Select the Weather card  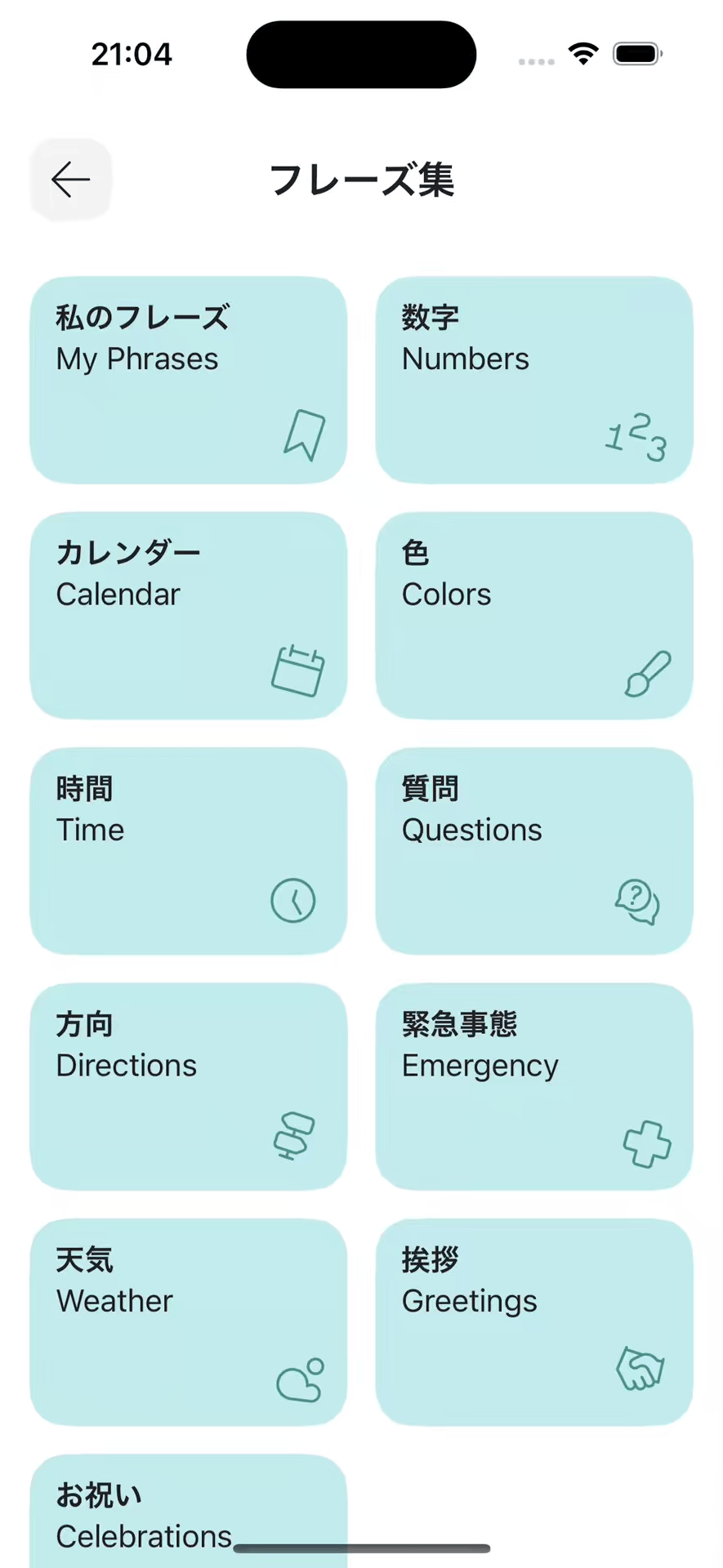(x=188, y=1321)
